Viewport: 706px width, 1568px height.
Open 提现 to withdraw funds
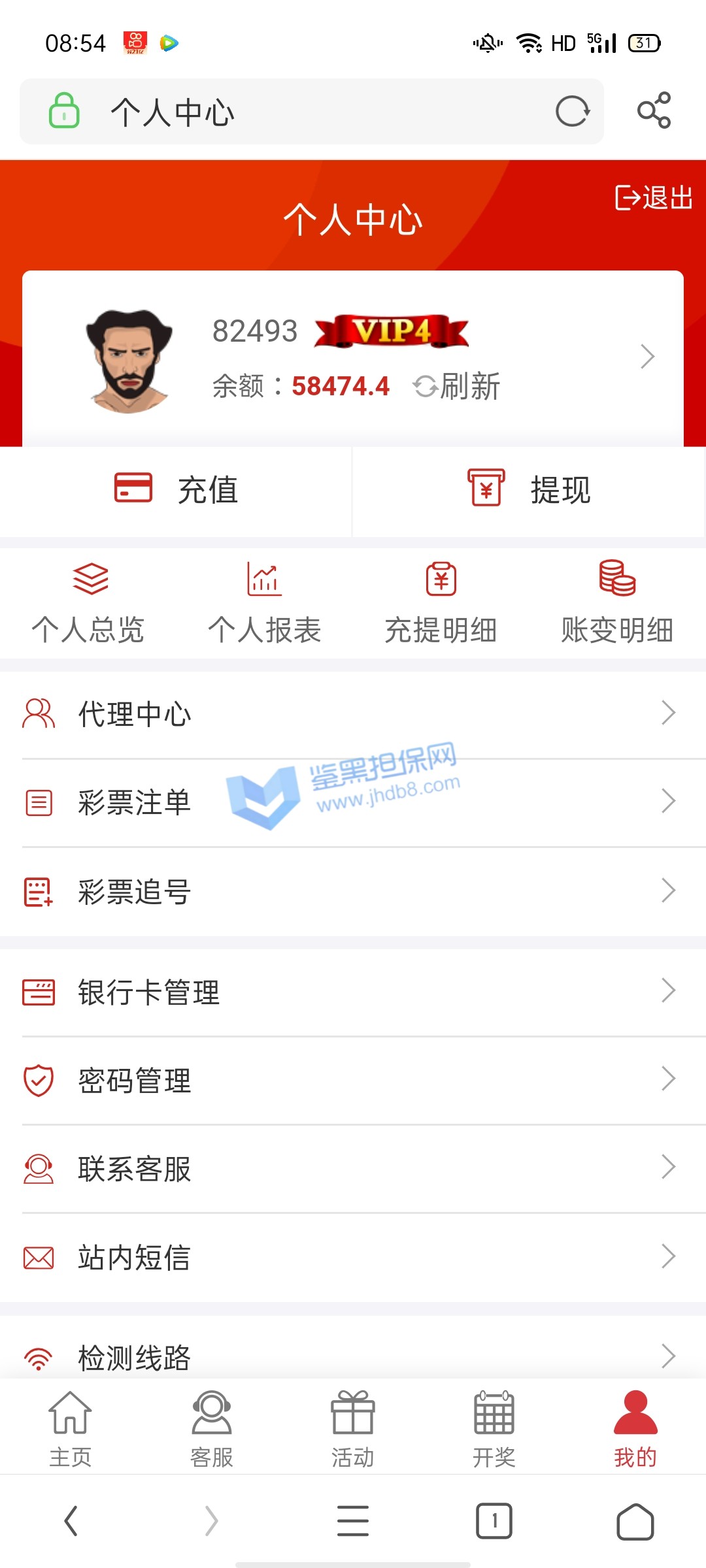[x=528, y=490]
